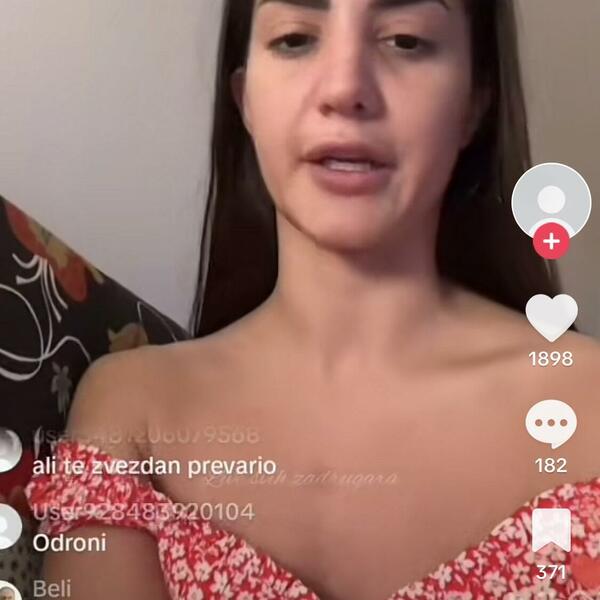Bookmark this video to favorites

click(551, 531)
